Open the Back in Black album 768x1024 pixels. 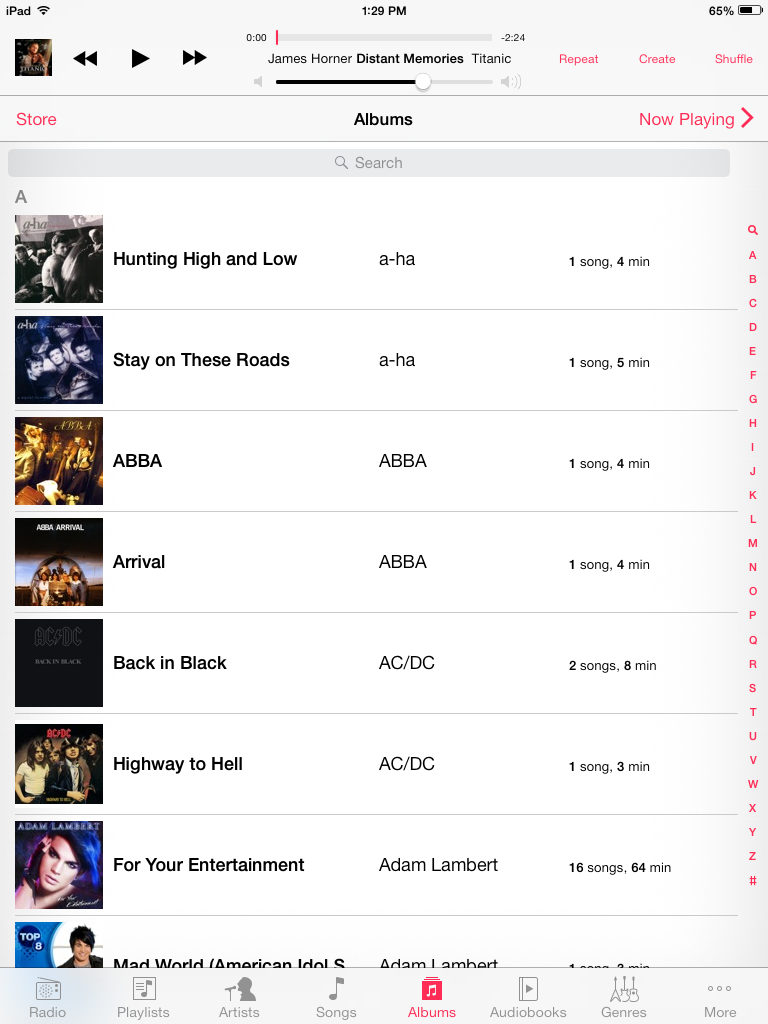coord(170,663)
